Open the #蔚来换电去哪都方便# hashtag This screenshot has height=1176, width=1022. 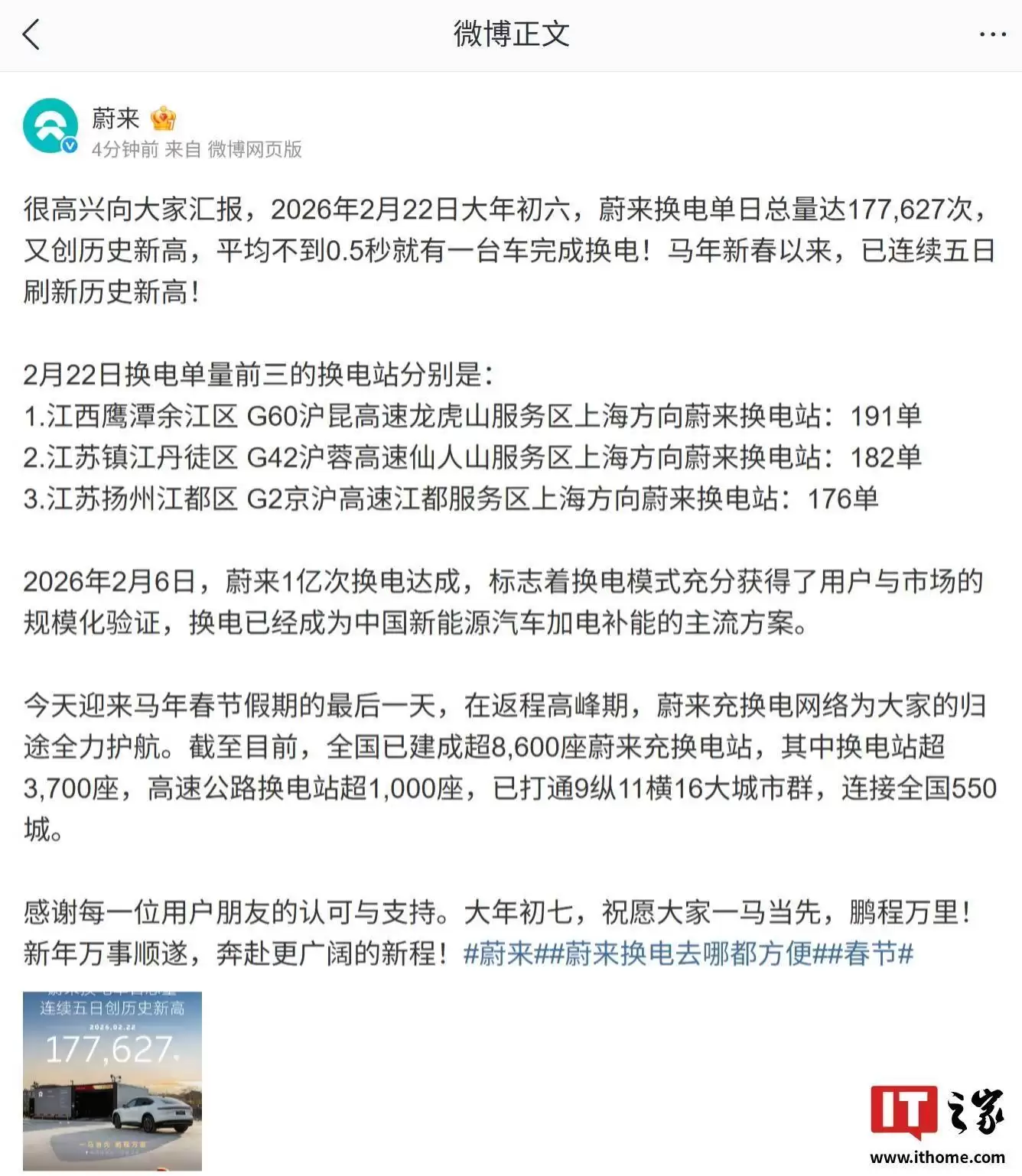[687, 954]
